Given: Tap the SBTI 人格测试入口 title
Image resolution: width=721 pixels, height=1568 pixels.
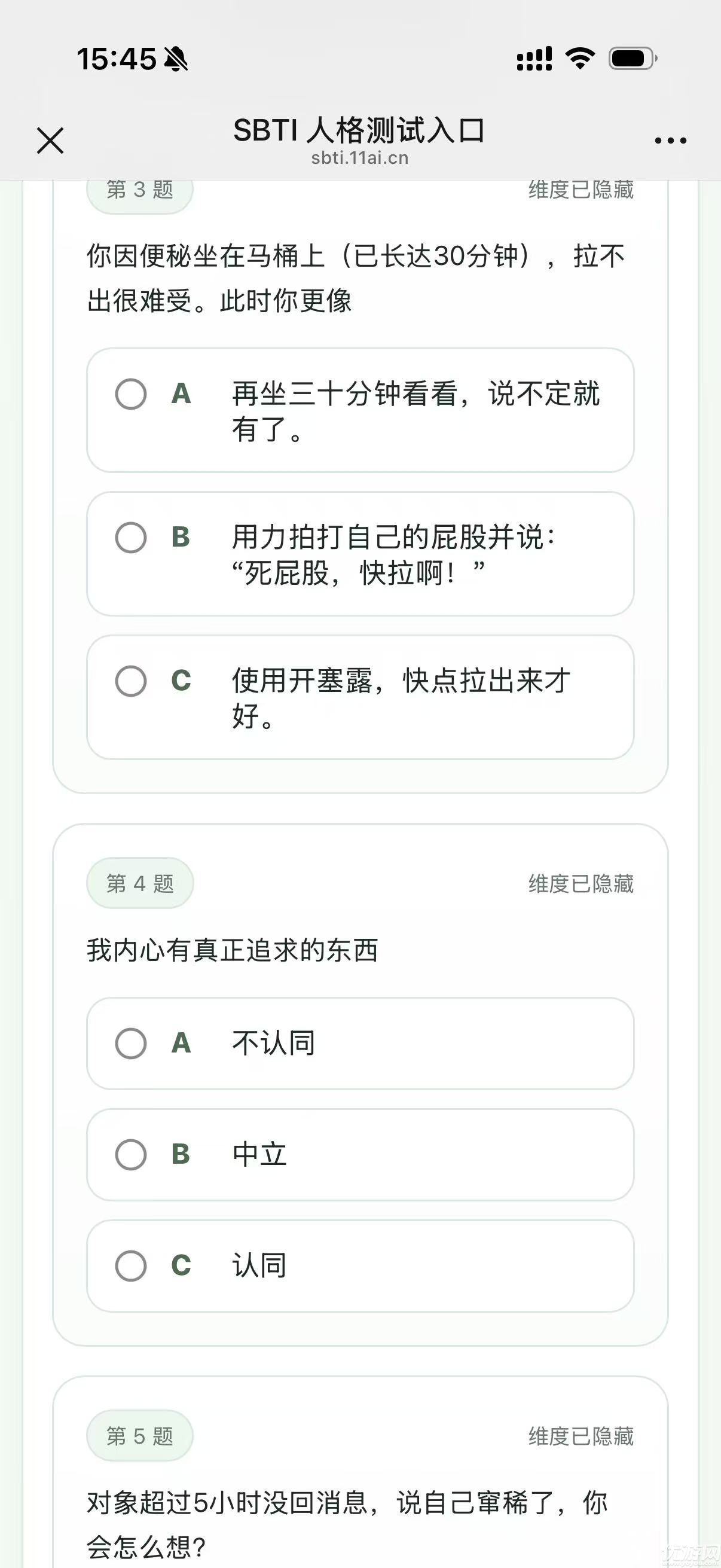Looking at the screenshot, I should [x=360, y=131].
